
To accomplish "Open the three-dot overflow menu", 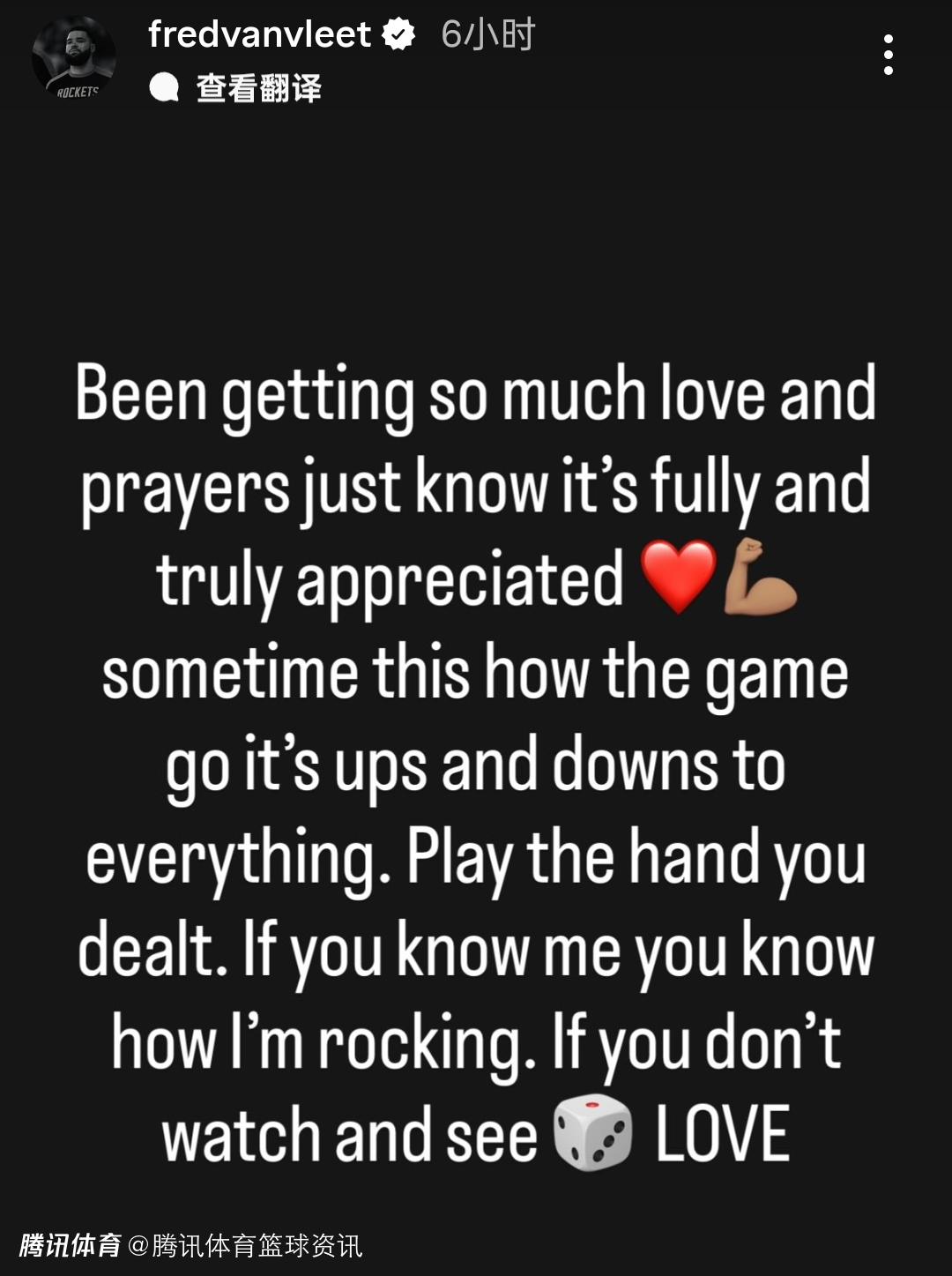I will click(x=888, y=56).
